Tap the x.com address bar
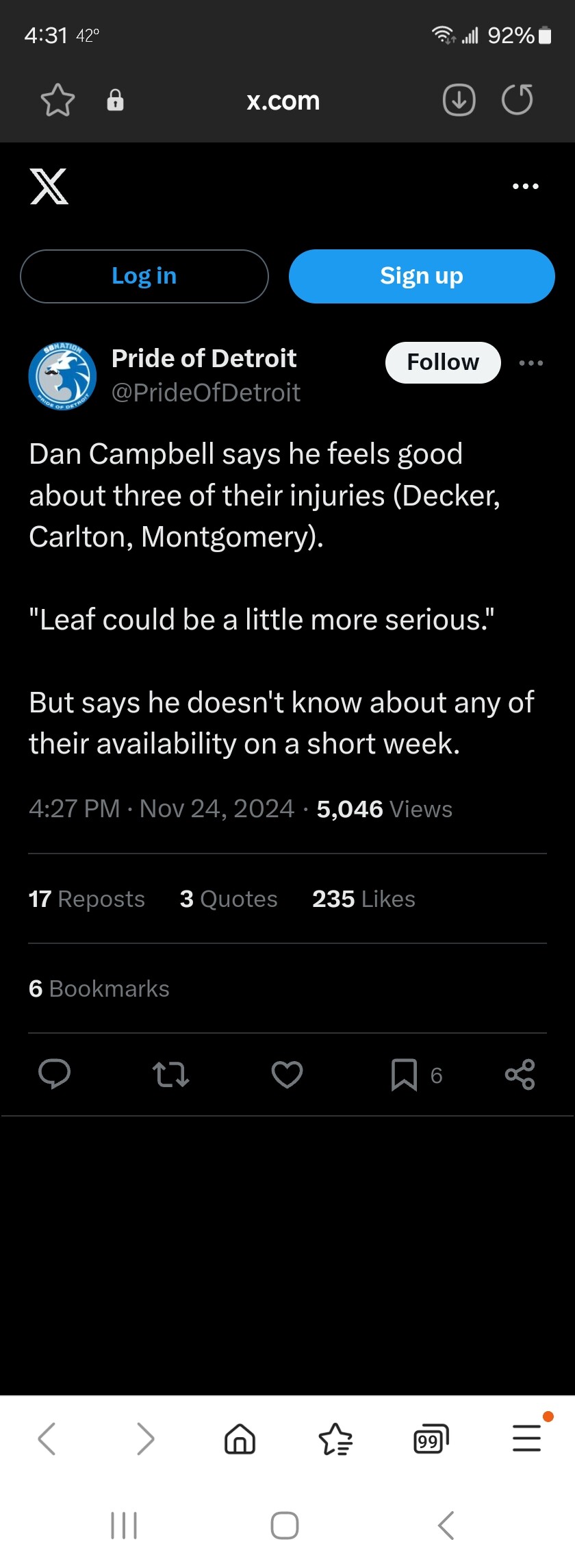The height and width of the screenshot is (1568, 575). (283, 101)
